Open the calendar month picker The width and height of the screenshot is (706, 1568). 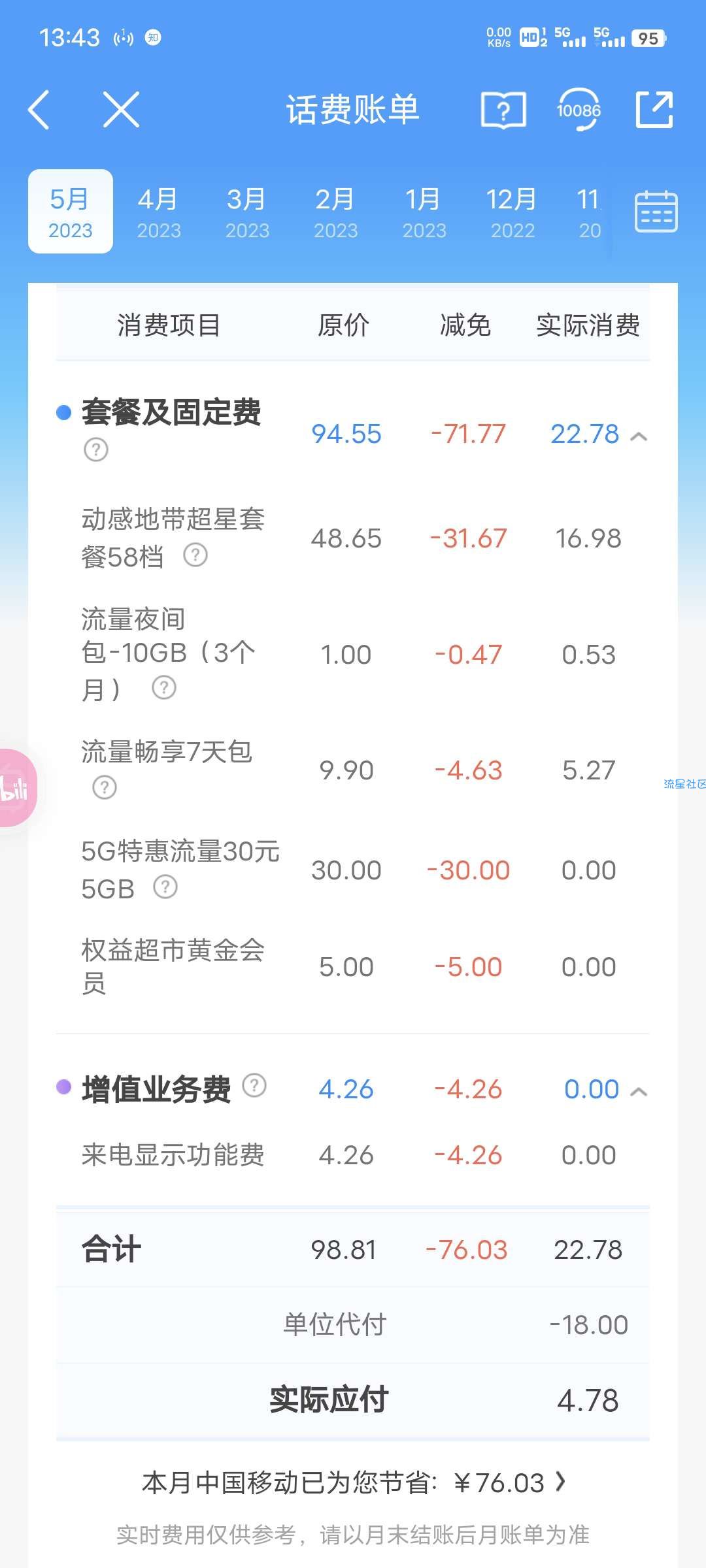[656, 212]
